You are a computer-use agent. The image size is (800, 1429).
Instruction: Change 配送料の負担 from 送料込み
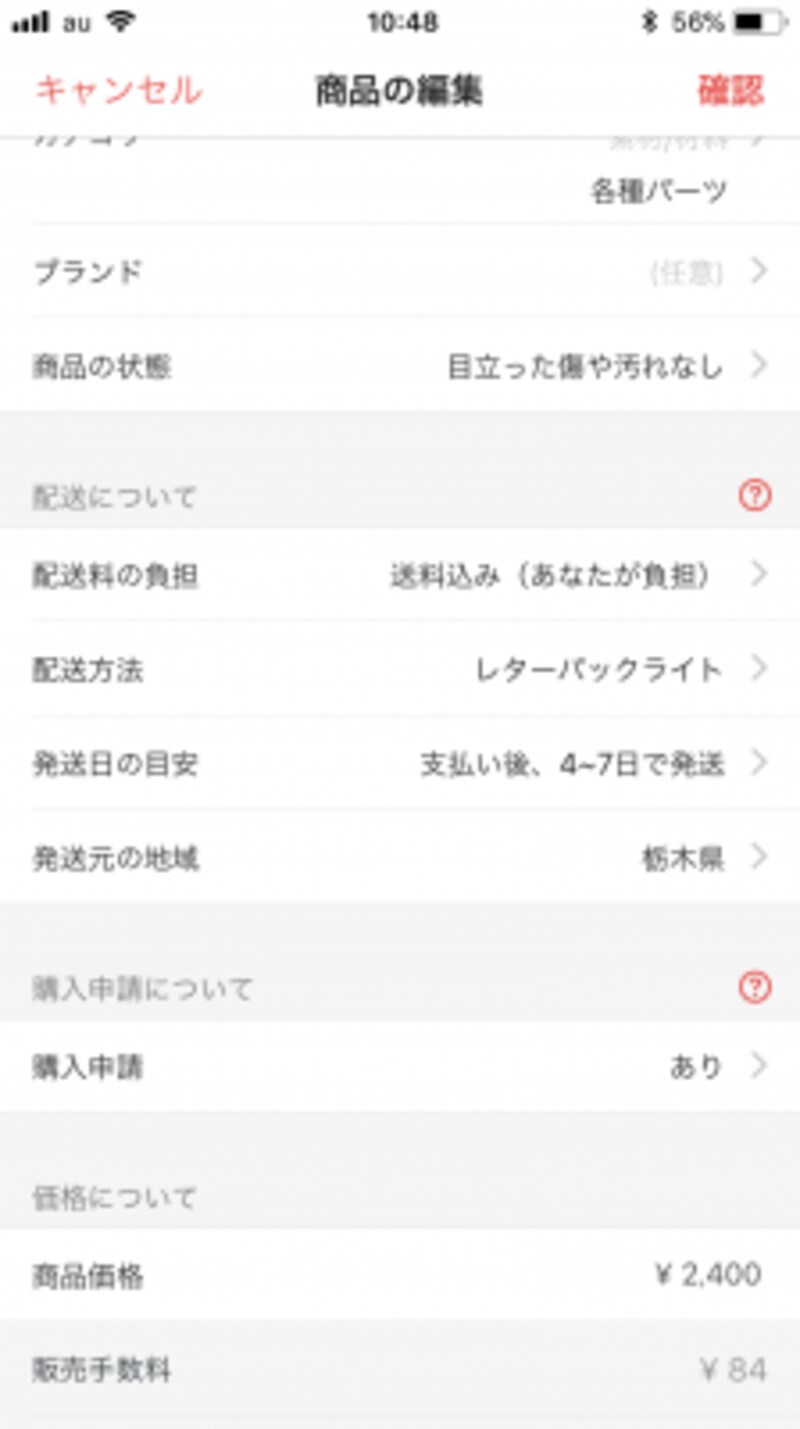coord(400,575)
